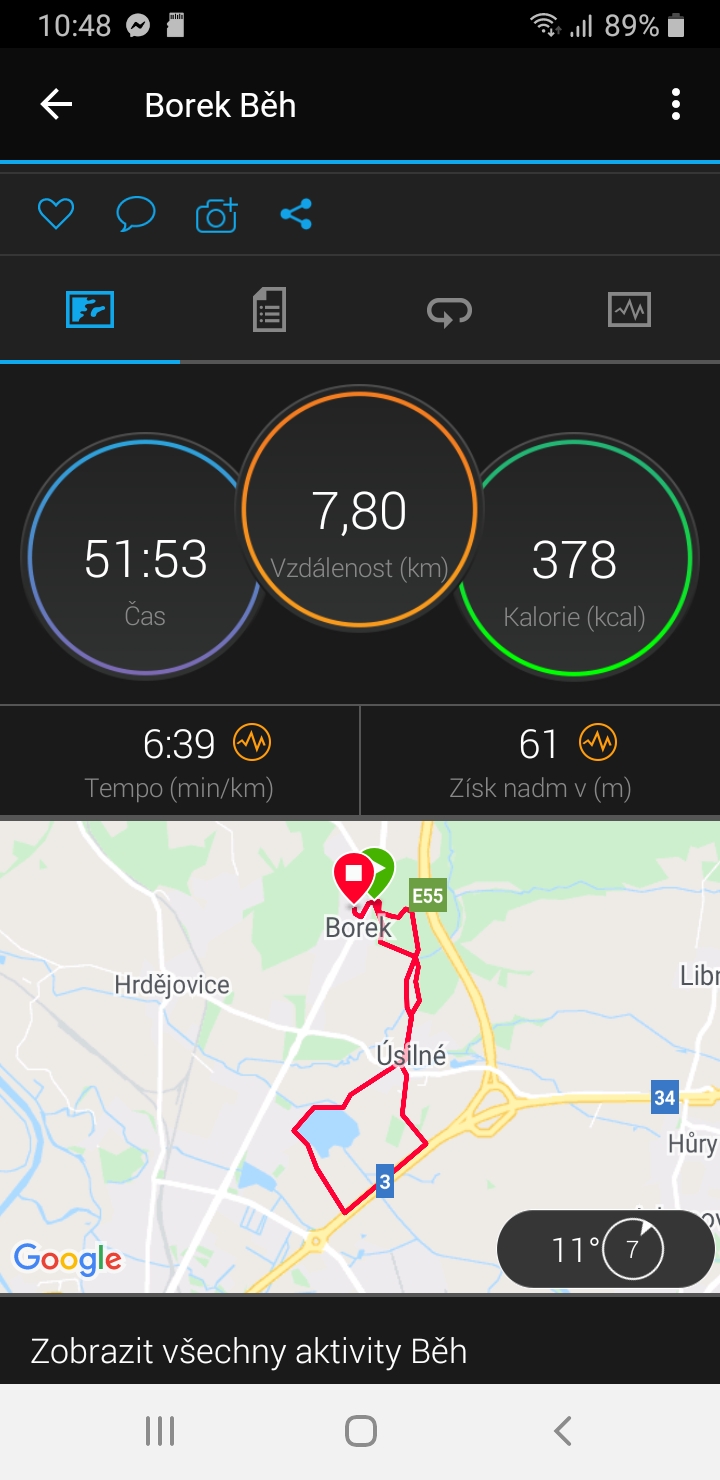Open recent apps from navigation bar
The width and height of the screenshot is (720, 1480).
[x=160, y=1431]
